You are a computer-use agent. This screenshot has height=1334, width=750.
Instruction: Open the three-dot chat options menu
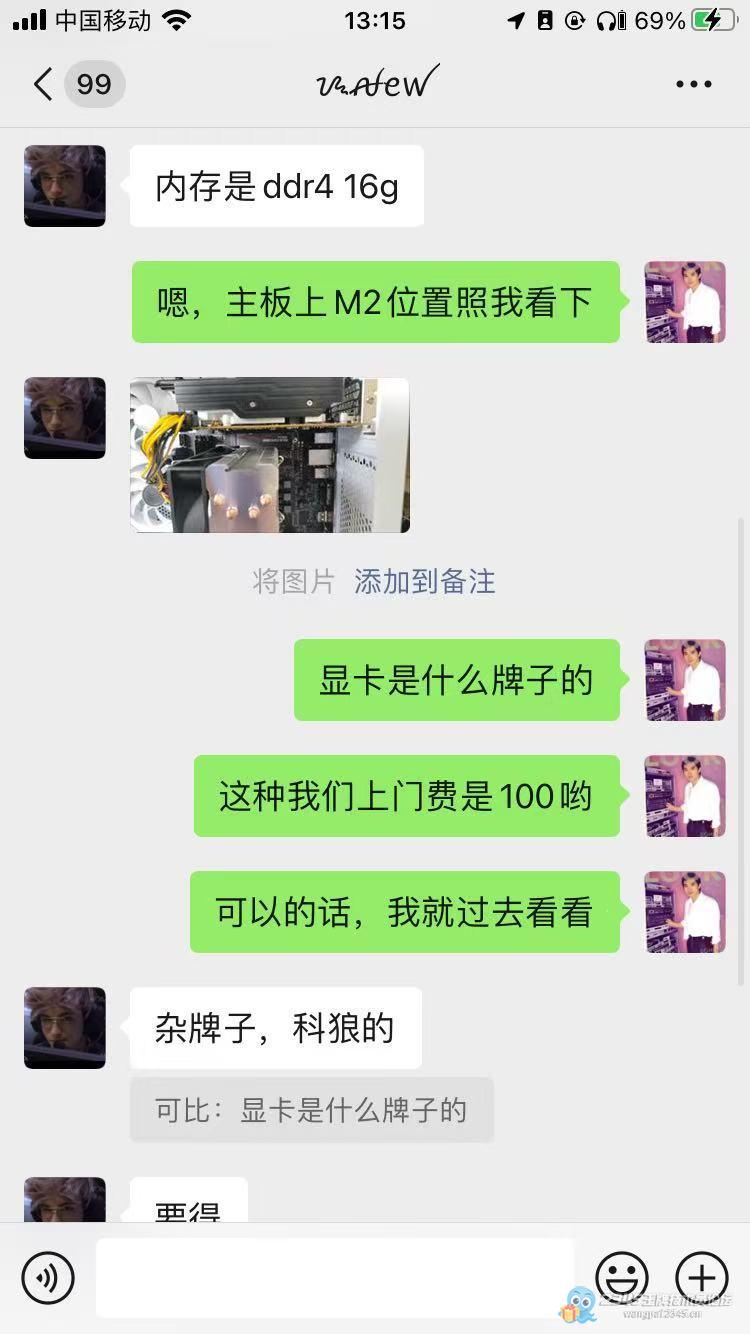coord(693,84)
